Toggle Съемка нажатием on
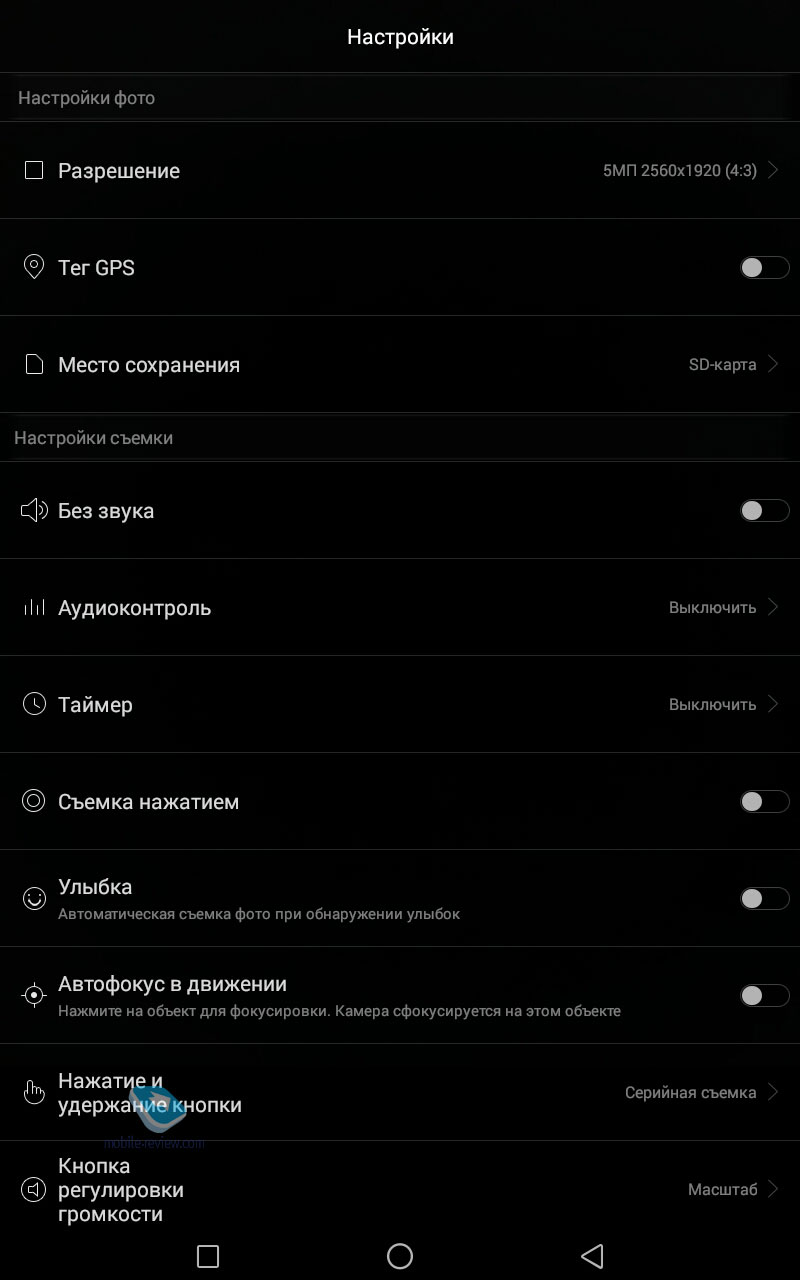This screenshot has height=1280, width=800. 765,801
